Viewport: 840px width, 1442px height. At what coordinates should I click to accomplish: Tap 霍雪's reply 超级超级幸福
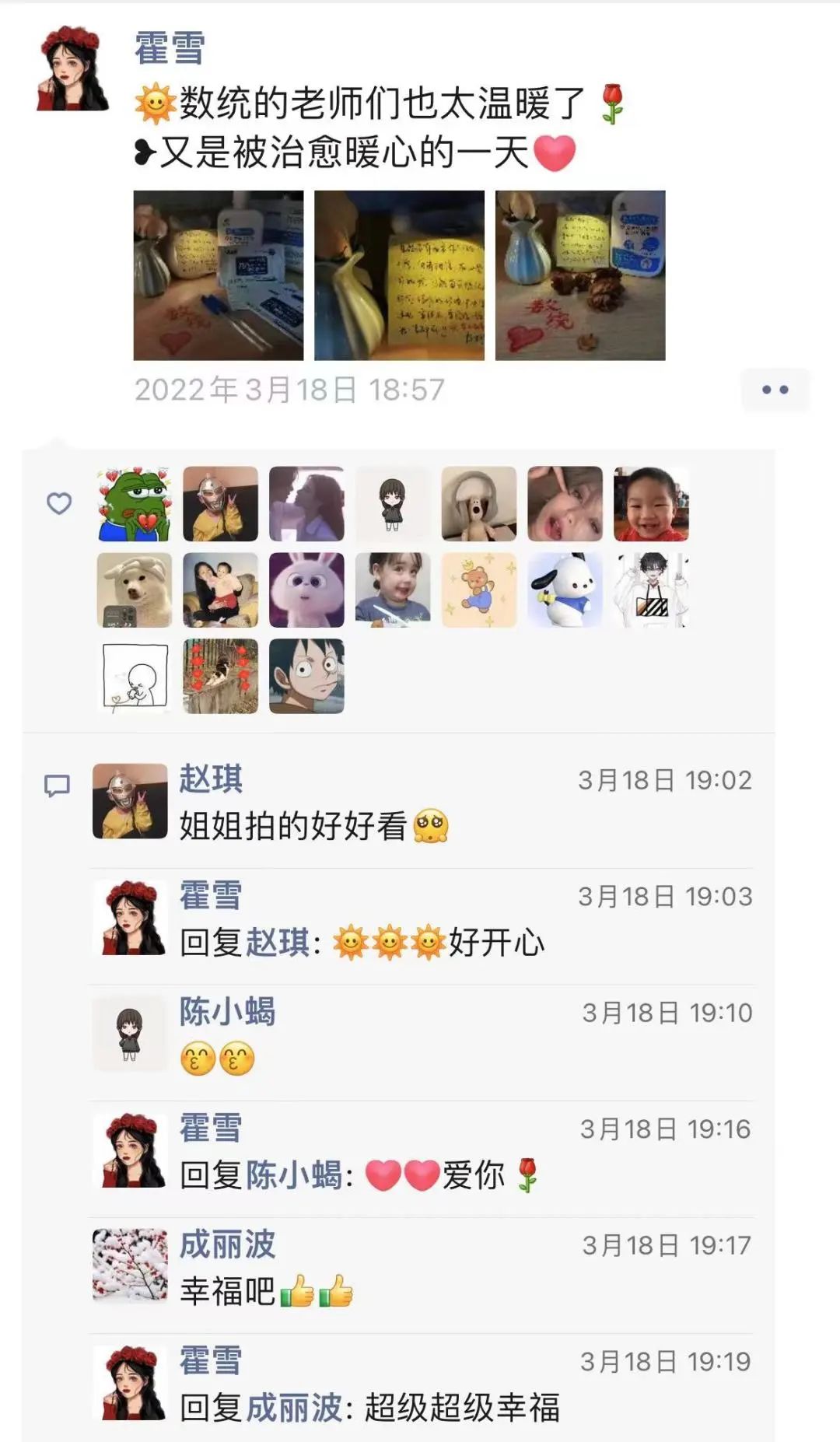462,1408
